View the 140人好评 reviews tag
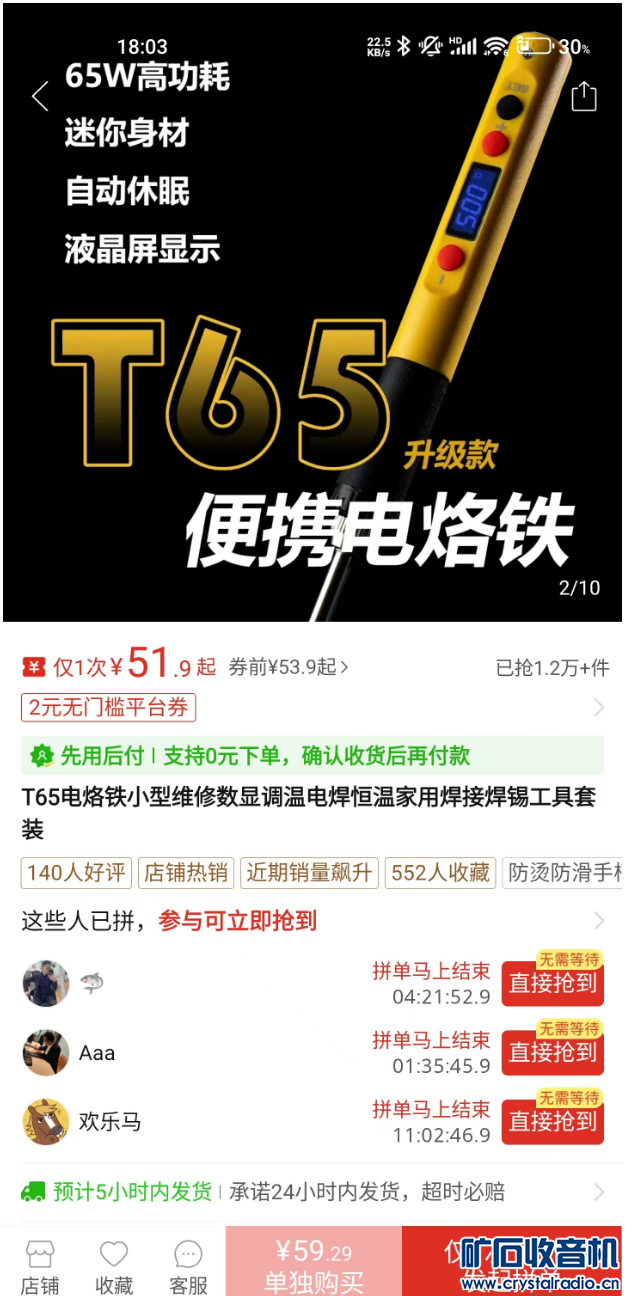This screenshot has width=627, height=1296. pyautogui.click(x=76, y=873)
